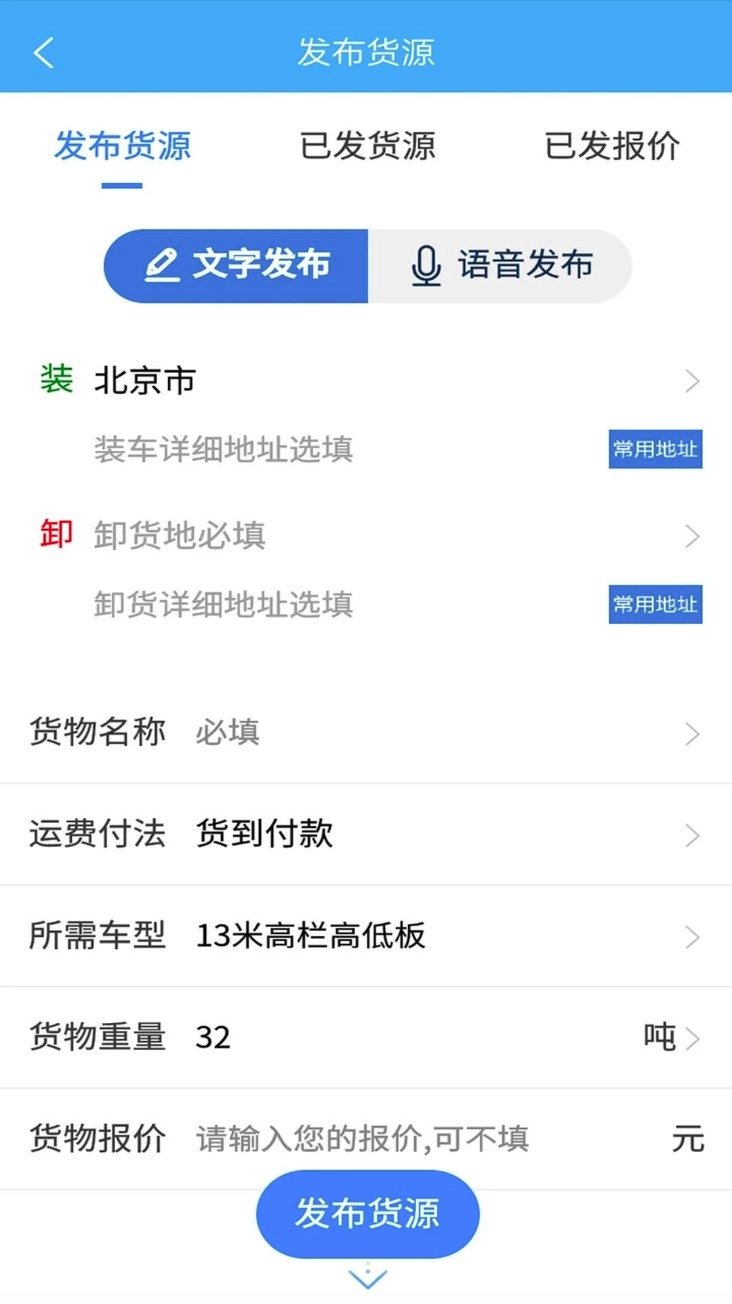Select the pencil icon for text publishing

[x=163, y=266]
